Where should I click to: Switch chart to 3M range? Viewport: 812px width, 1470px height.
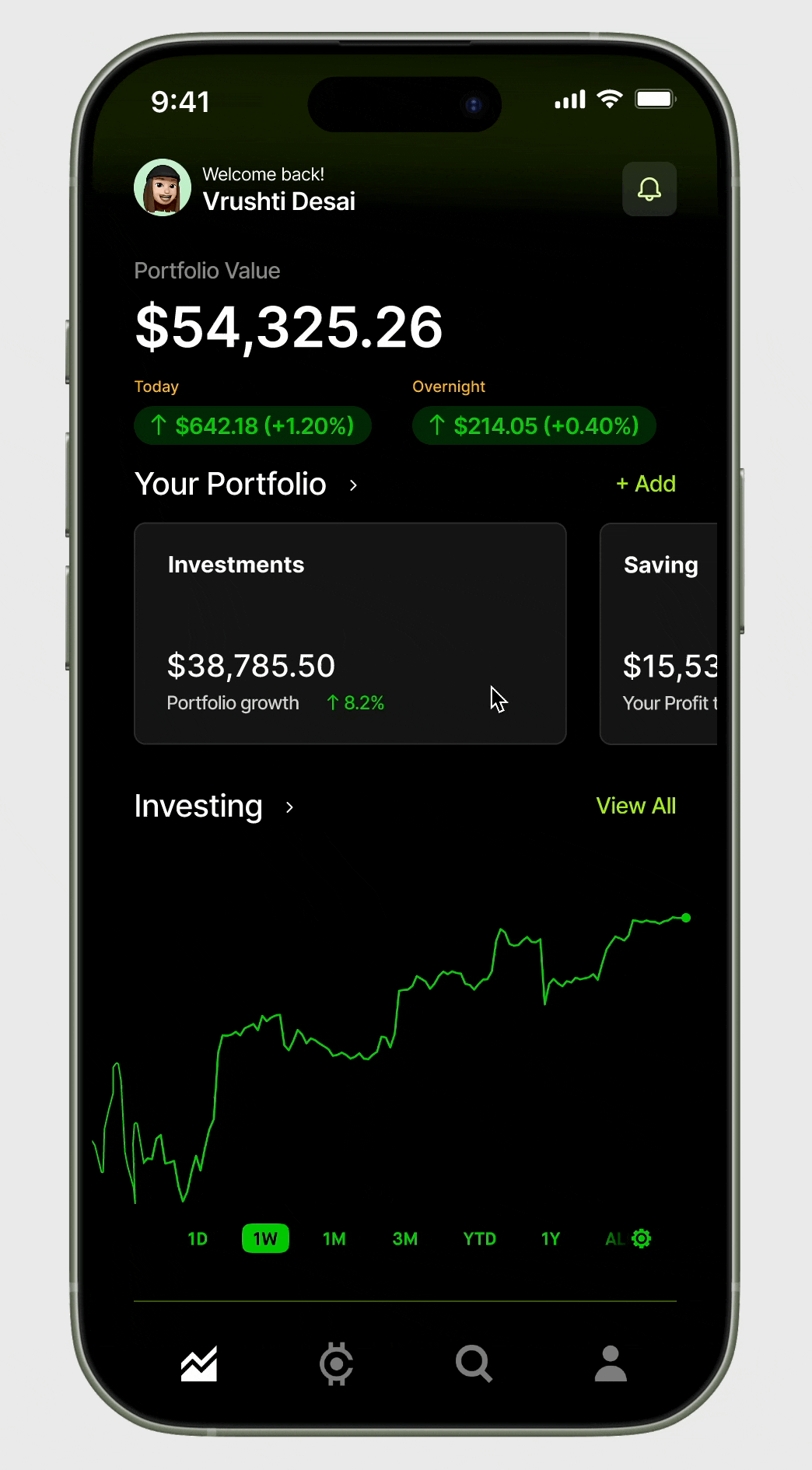[405, 1239]
